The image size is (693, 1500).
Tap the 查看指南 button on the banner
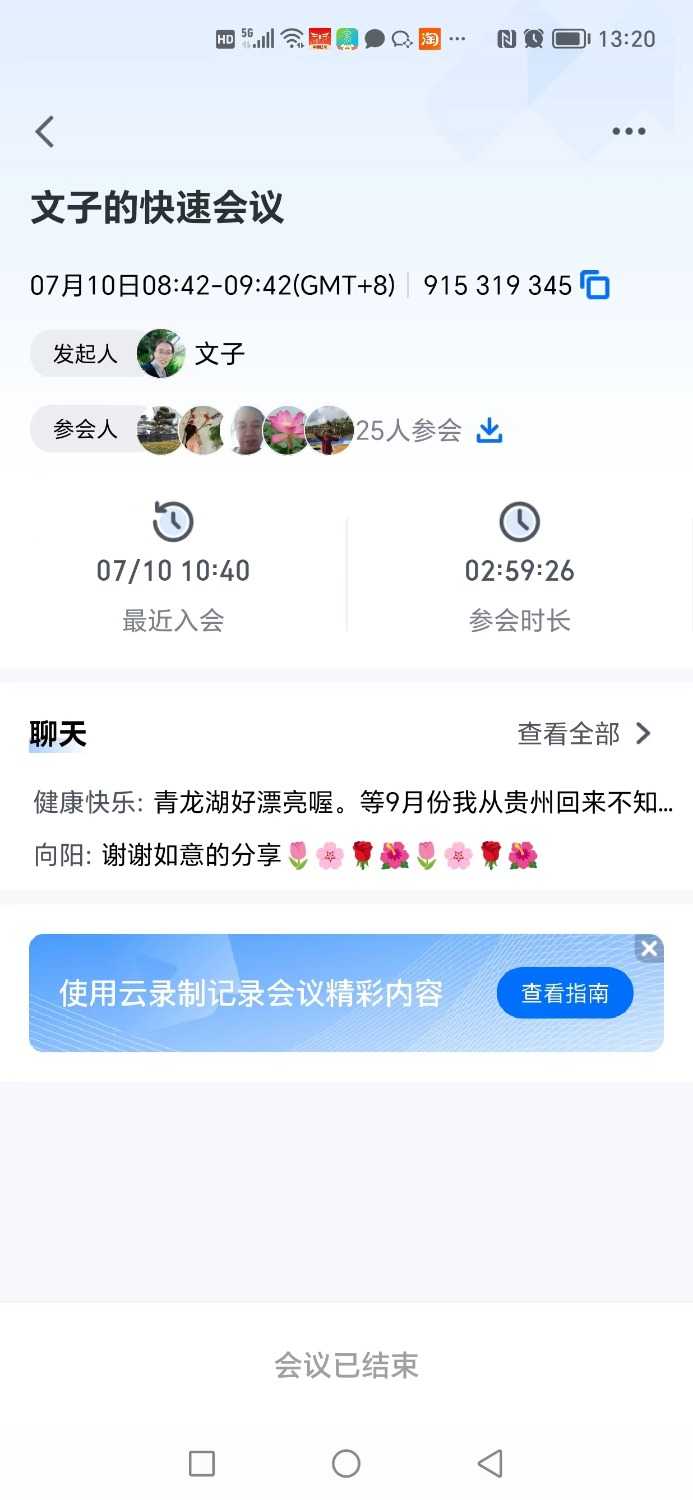point(565,993)
